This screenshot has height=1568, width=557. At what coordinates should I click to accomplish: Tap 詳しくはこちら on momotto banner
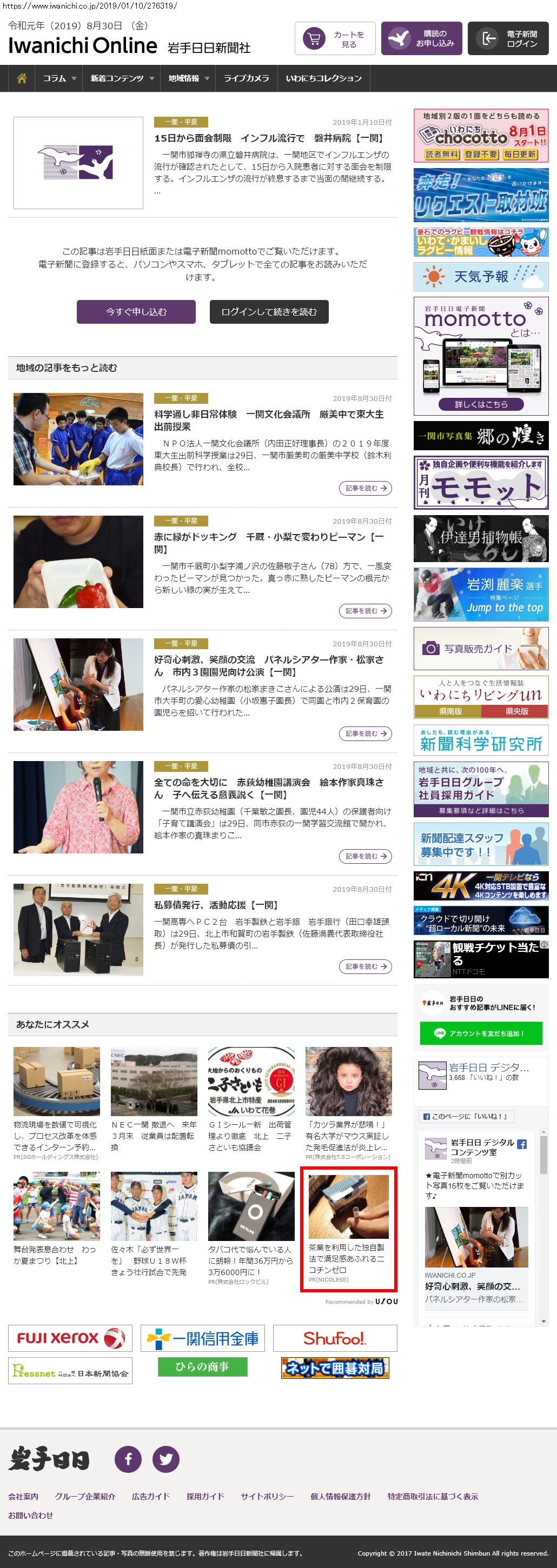coord(480,404)
